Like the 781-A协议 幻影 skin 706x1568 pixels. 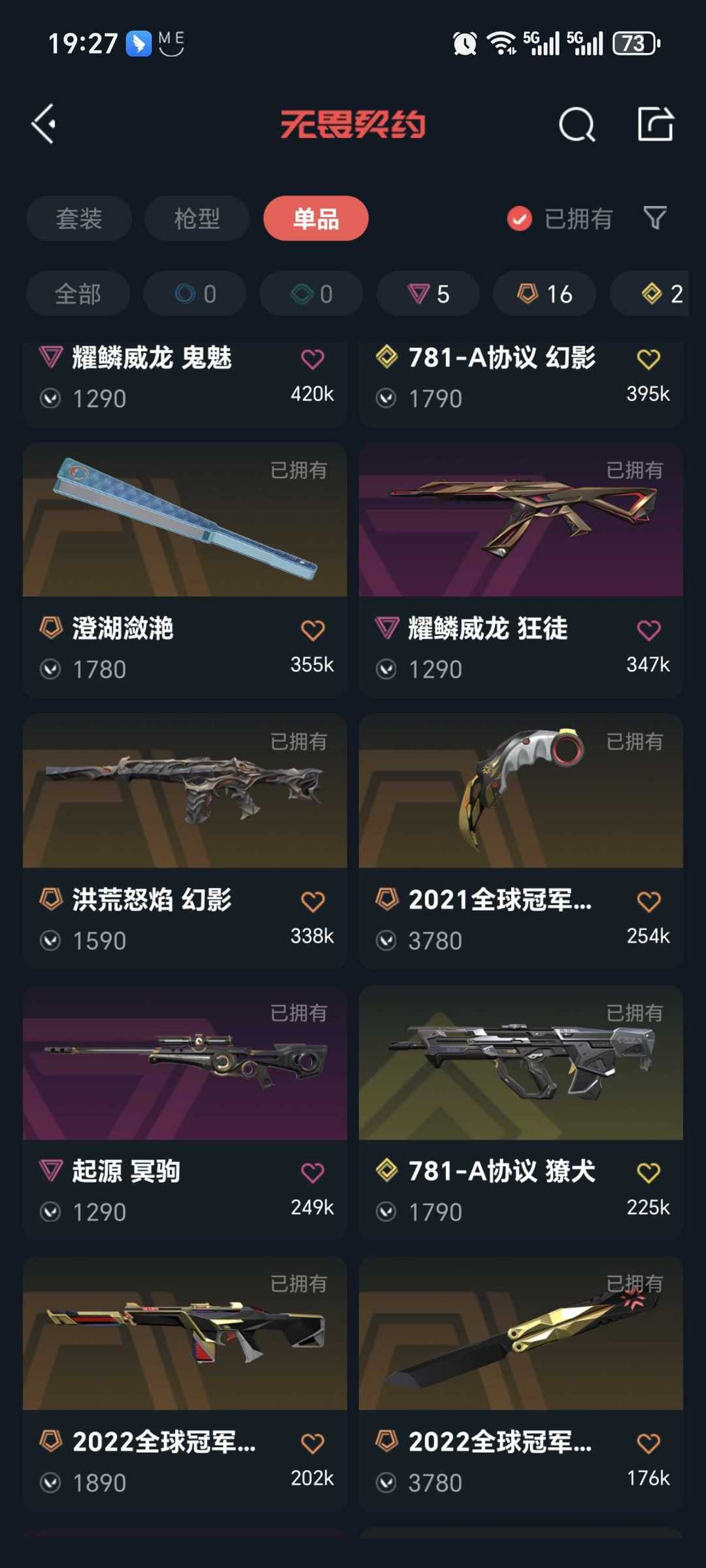(648, 359)
